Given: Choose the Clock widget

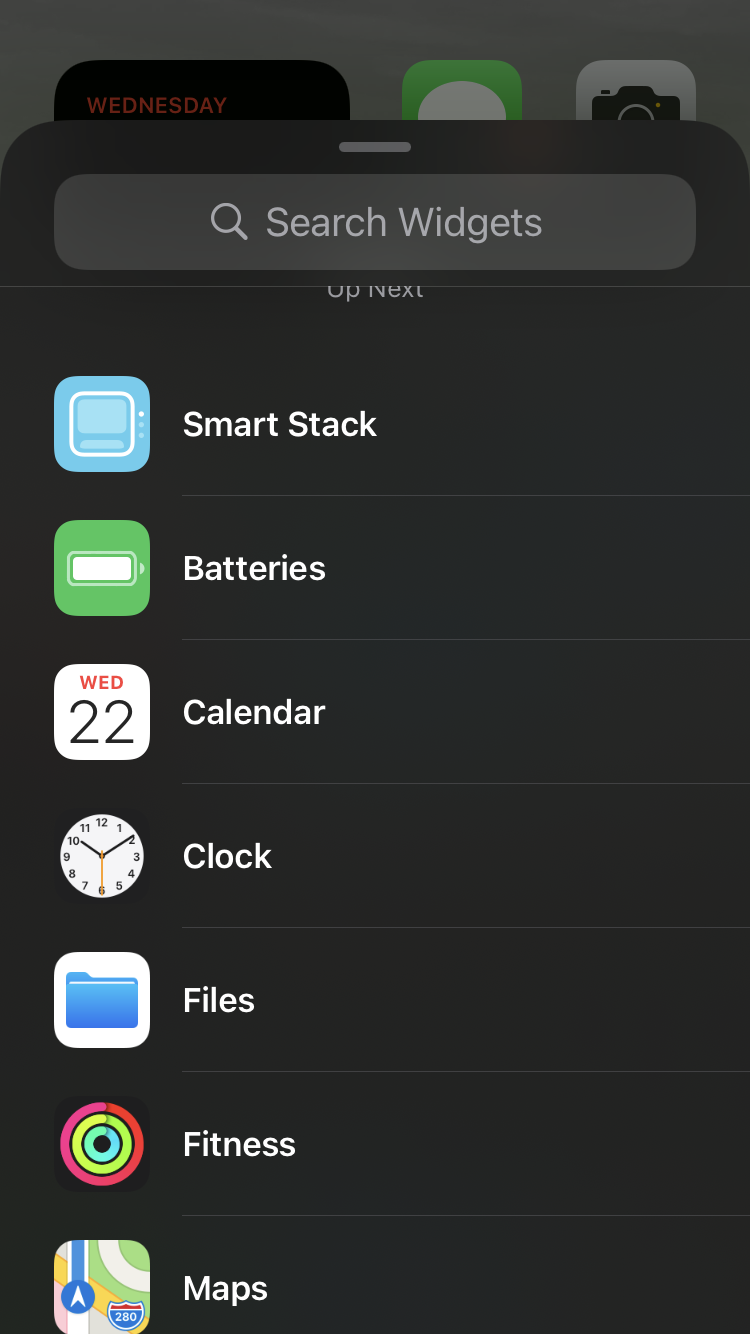Looking at the screenshot, I should pyautogui.click(x=375, y=856).
